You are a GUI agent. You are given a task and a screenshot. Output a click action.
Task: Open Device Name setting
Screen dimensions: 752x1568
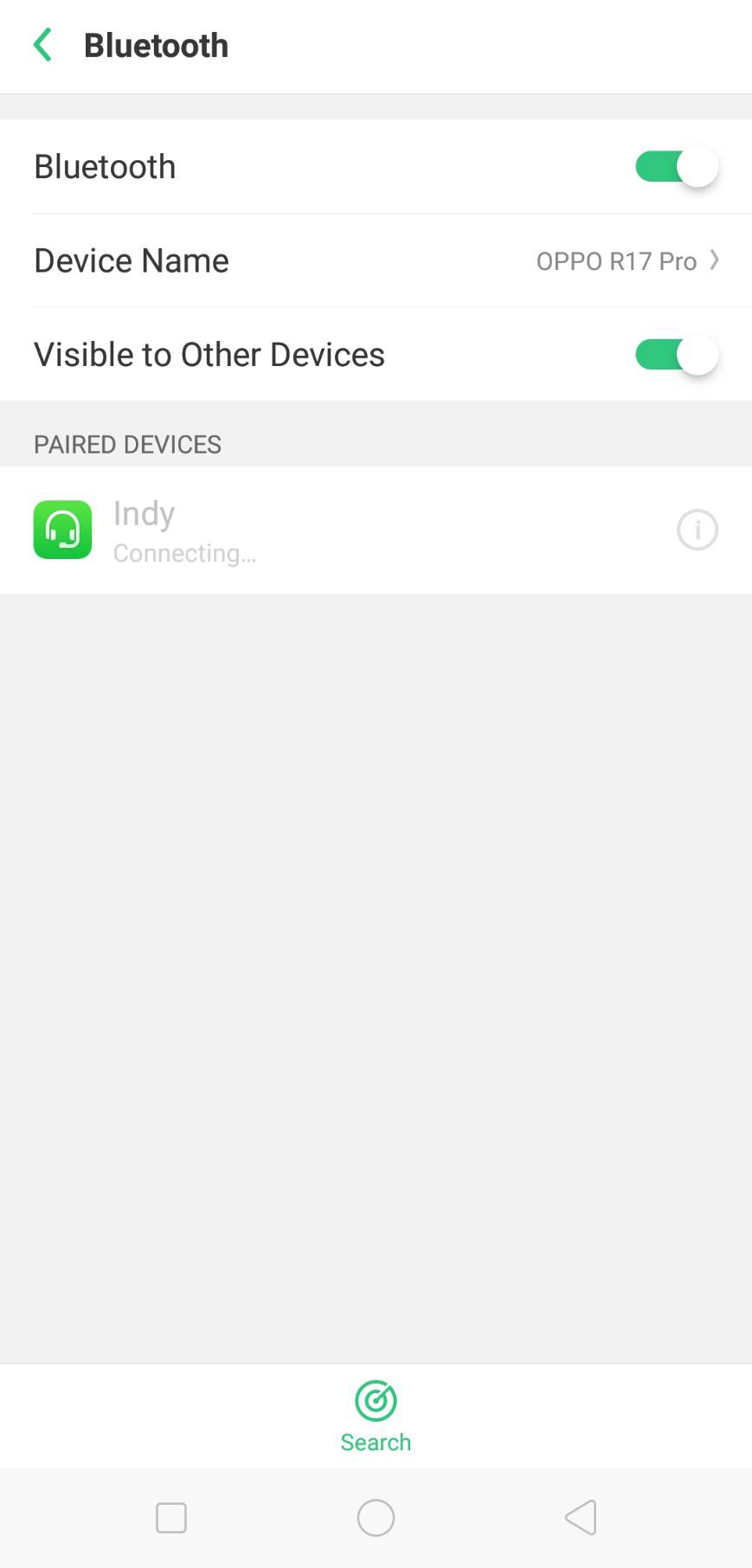[376, 260]
